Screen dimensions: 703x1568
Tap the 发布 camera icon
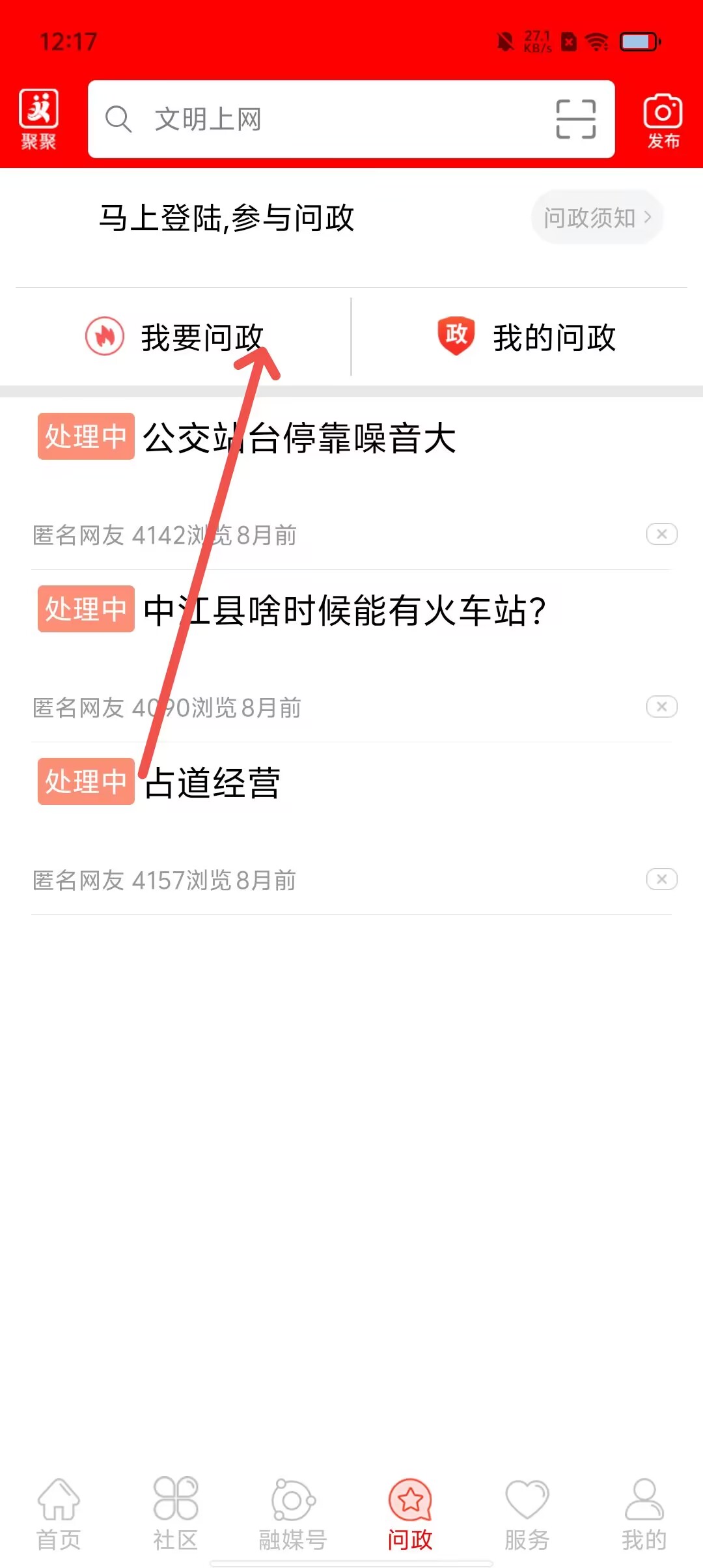click(663, 120)
